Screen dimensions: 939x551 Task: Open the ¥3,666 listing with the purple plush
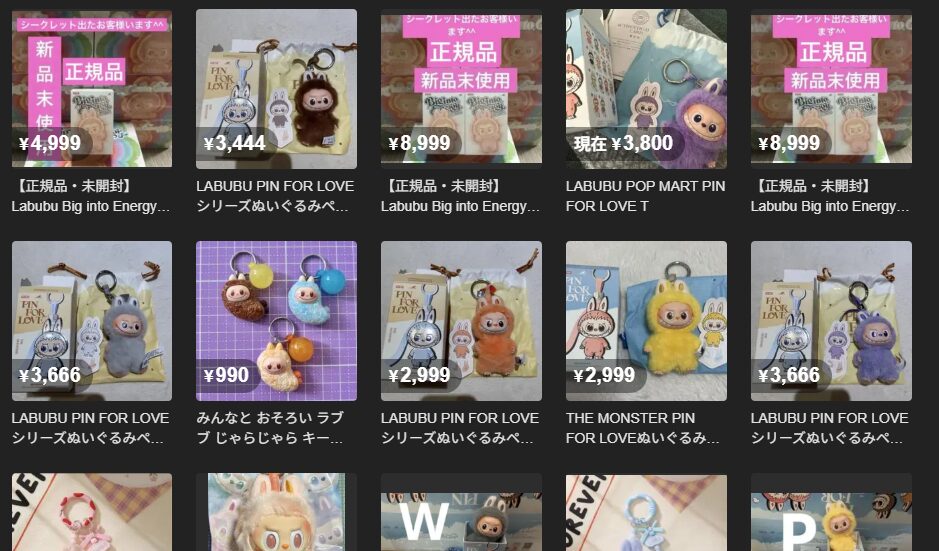point(831,321)
